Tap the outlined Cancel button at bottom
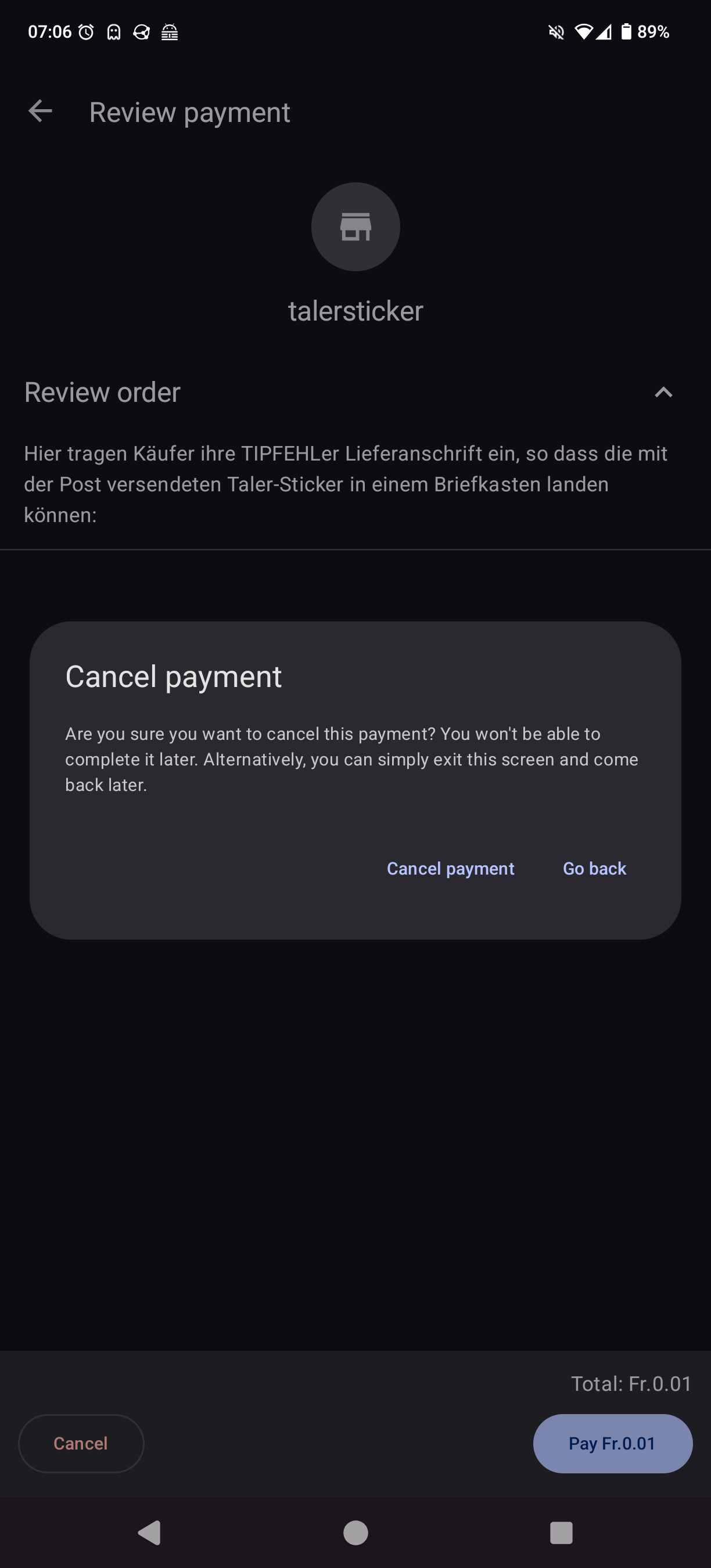This screenshot has width=711, height=1568. (81, 1443)
